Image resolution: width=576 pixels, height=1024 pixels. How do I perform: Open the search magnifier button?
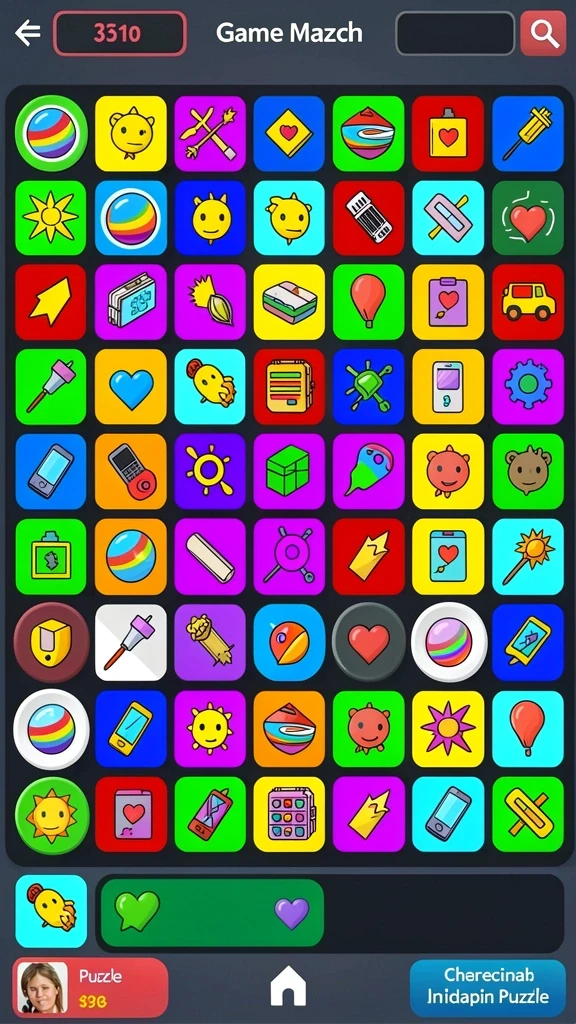click(x=543, y=33)
